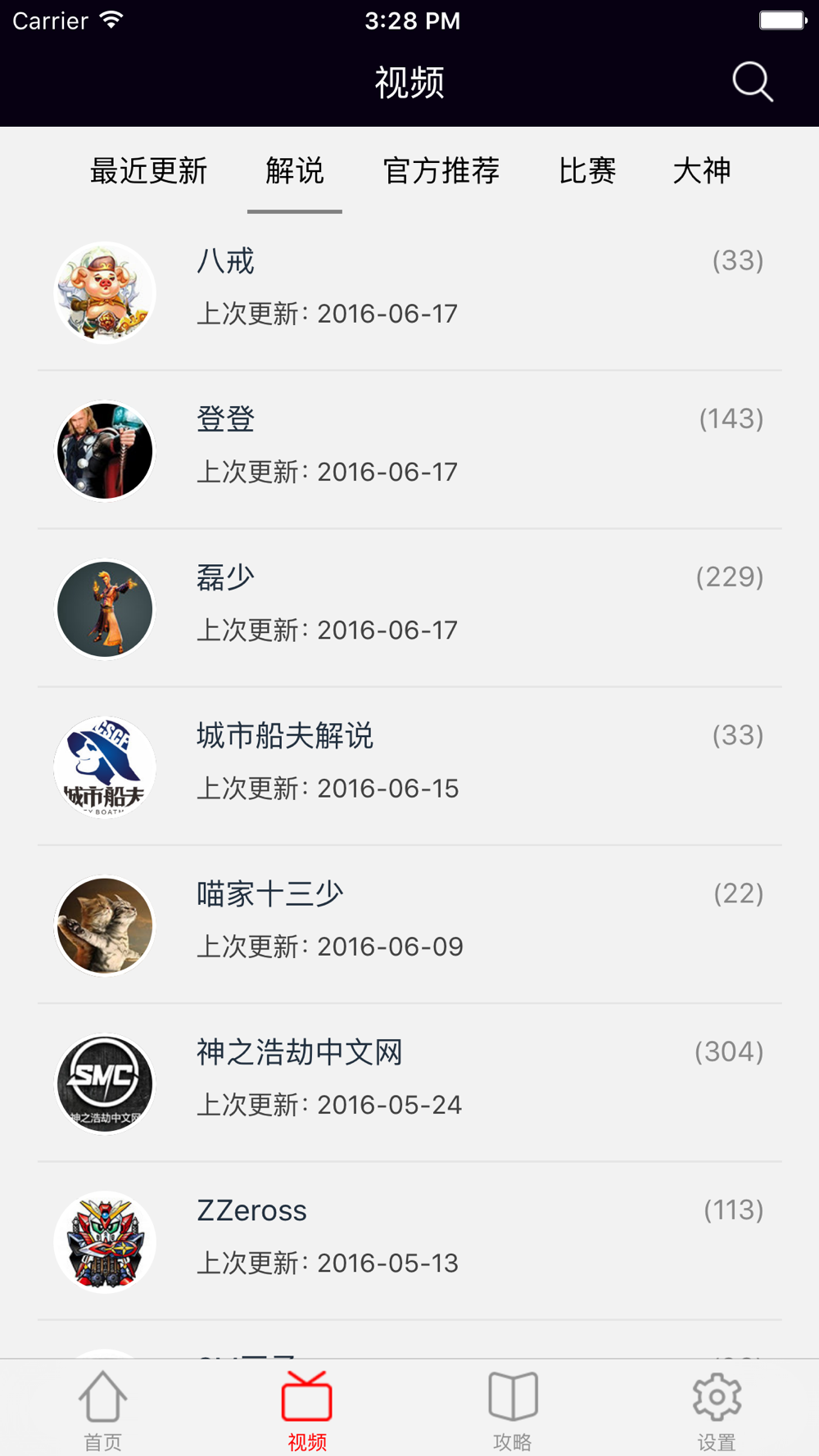The height and width of the screenshot is (1456, 819).
Task: Open 八戒's video list
Action: pos(409,292)
